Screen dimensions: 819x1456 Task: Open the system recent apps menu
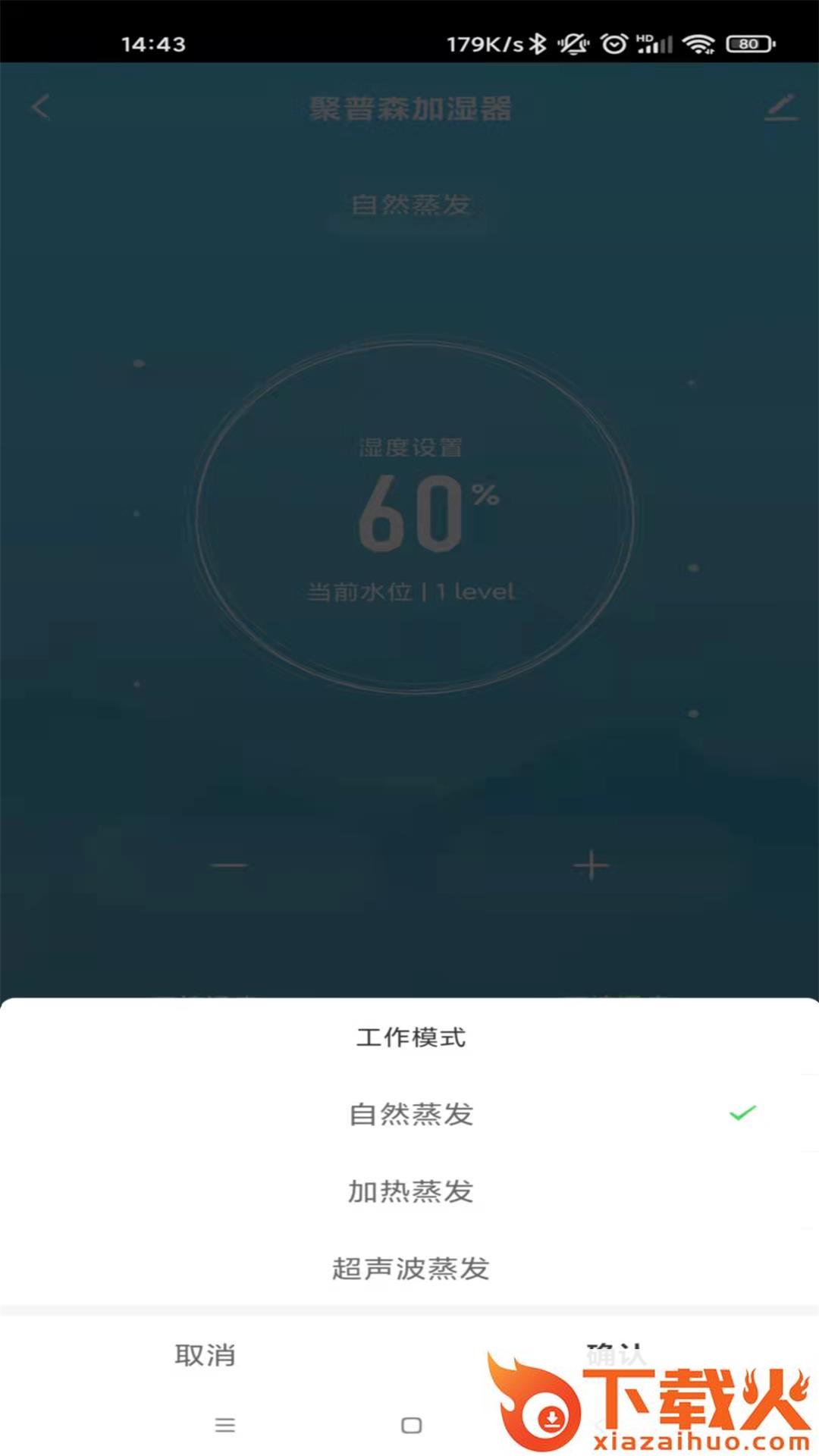point(224,1425)
